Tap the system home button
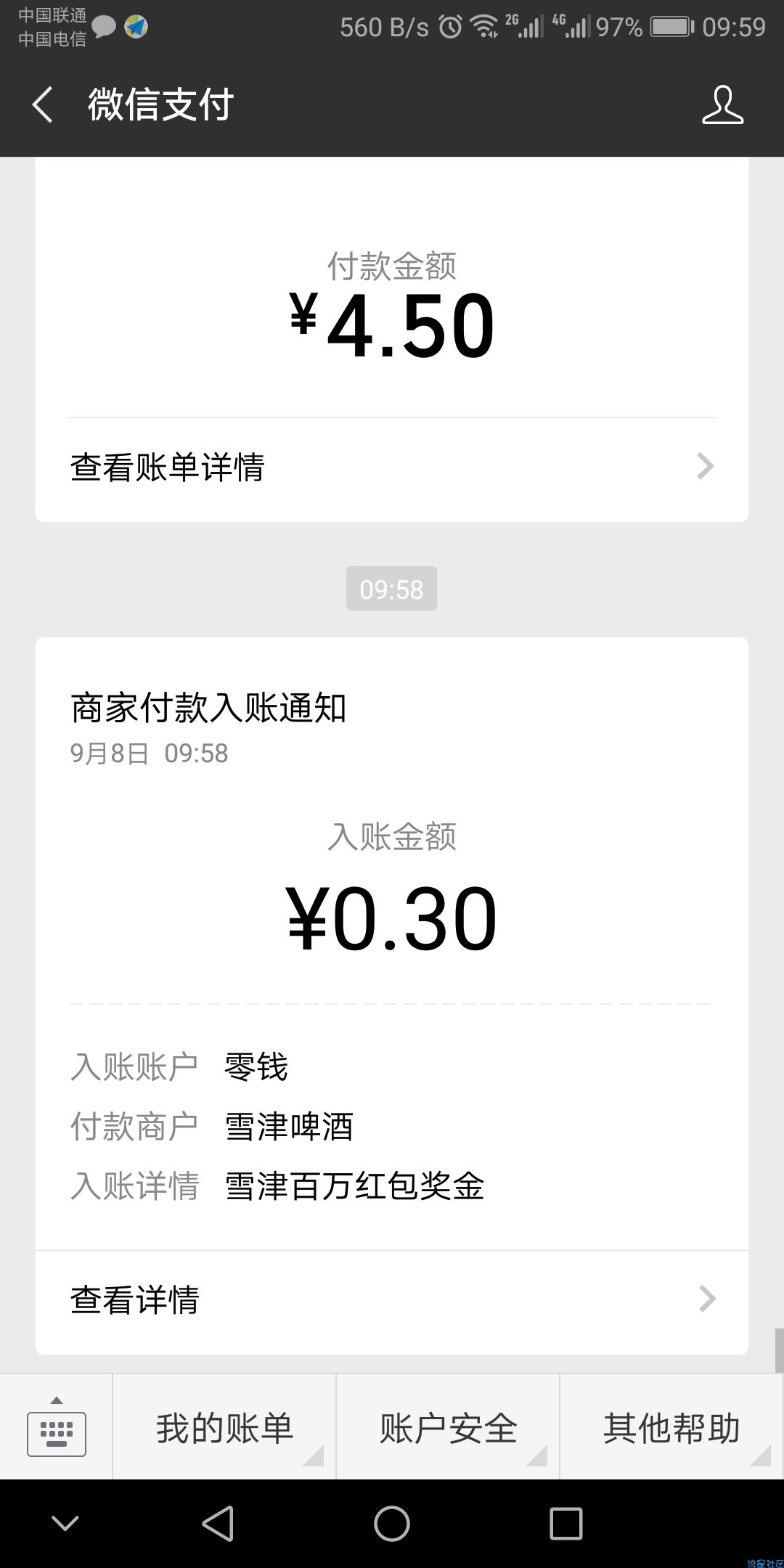 tap(392, 1523)
